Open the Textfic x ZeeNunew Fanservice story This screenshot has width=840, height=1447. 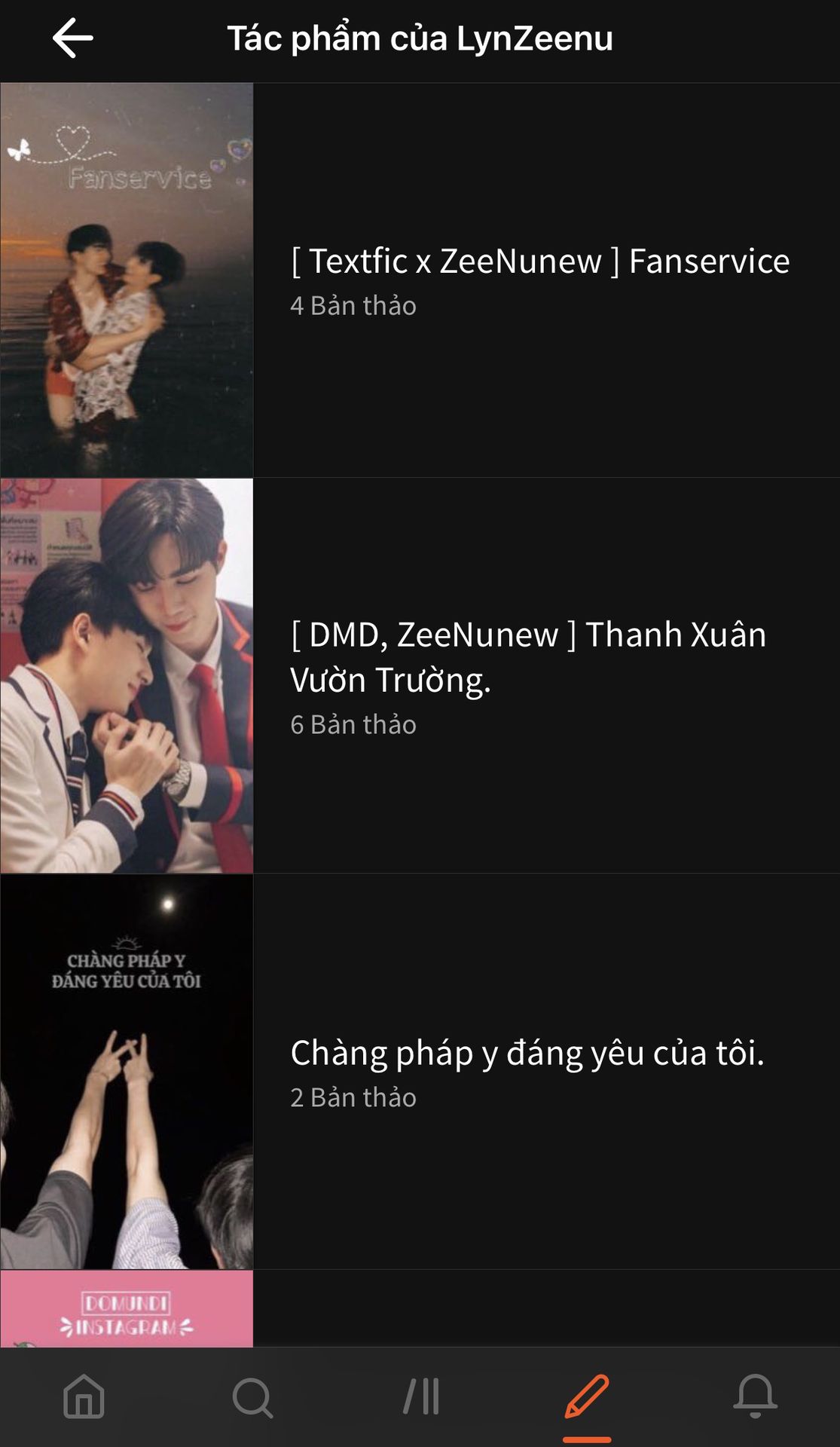click(539, 262)
